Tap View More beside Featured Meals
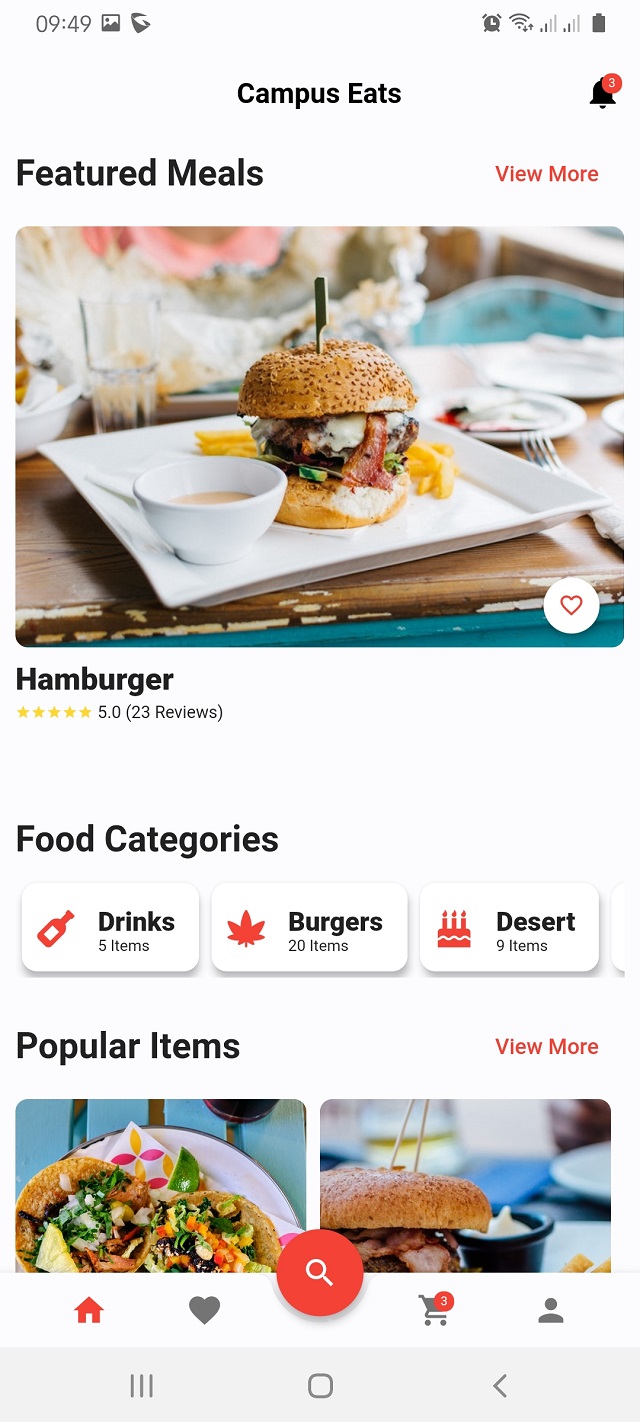Viewport: 640px width, 1422px height. [547, 174]
